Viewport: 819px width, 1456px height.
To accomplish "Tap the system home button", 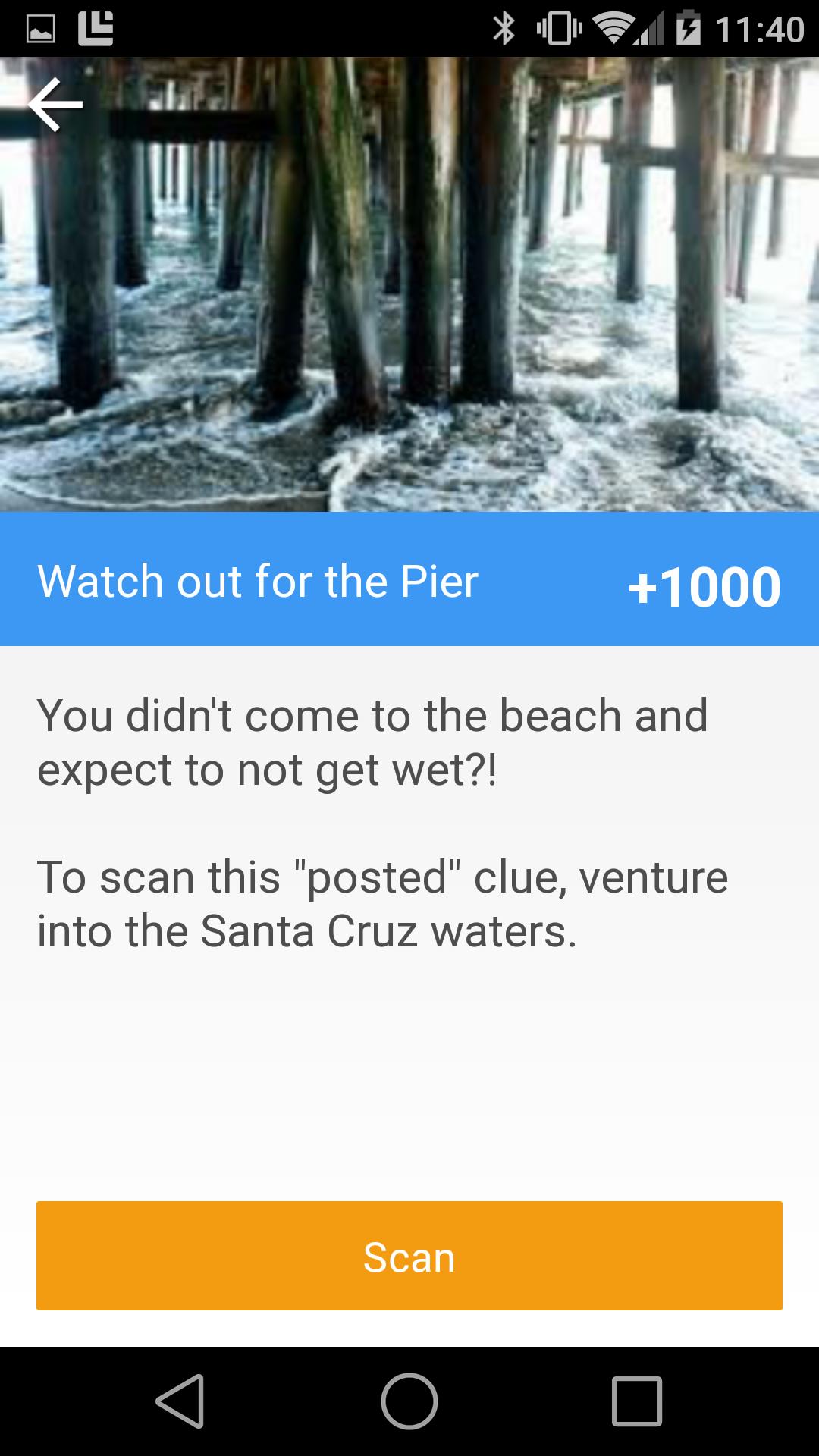I will pyautogui.click(x=409, y=1401).
